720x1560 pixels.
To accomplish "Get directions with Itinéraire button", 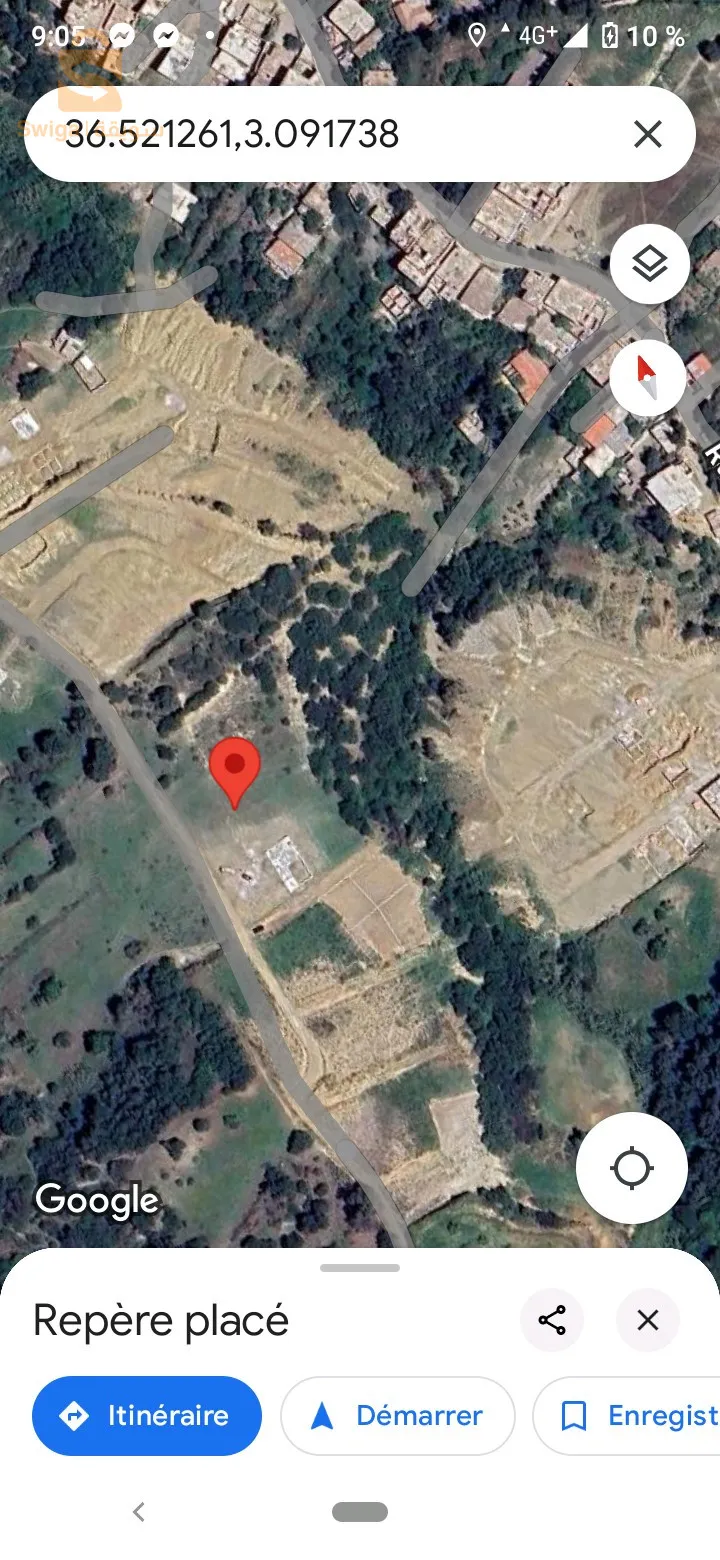I will (x=147, y=1416).
